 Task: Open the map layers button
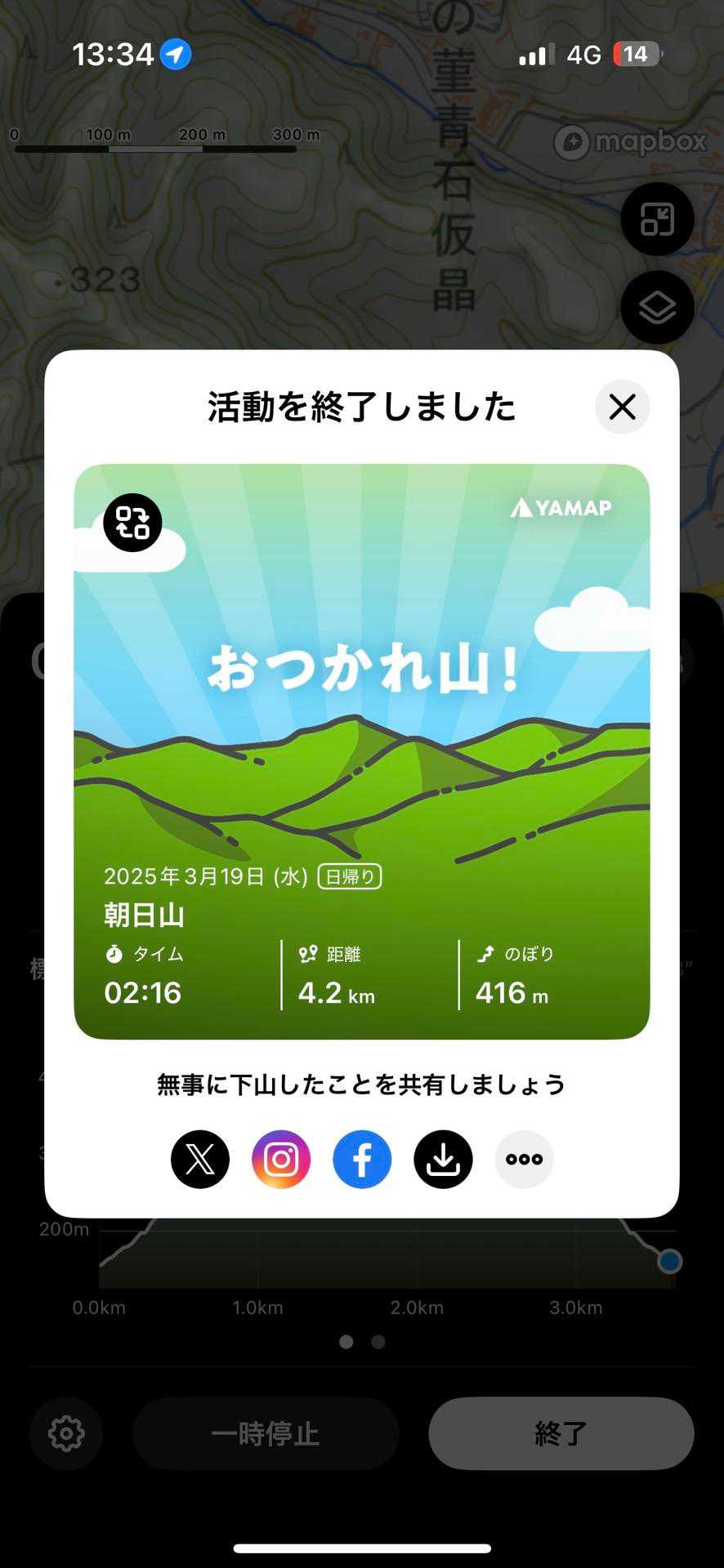657,308
